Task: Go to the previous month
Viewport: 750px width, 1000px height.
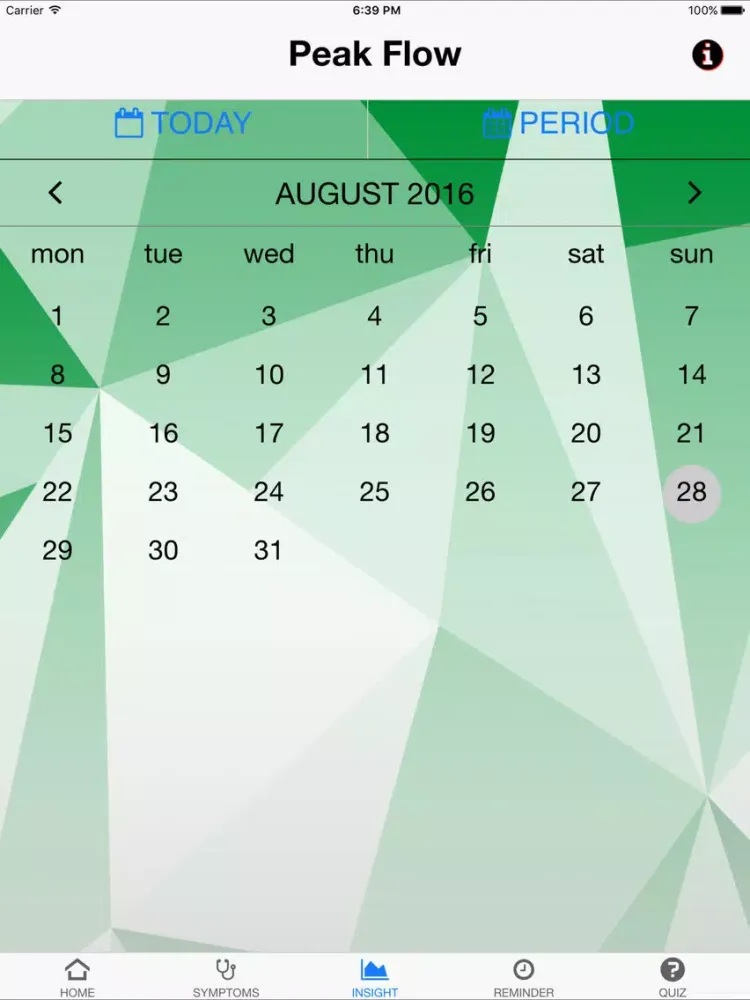Action: 55,193
